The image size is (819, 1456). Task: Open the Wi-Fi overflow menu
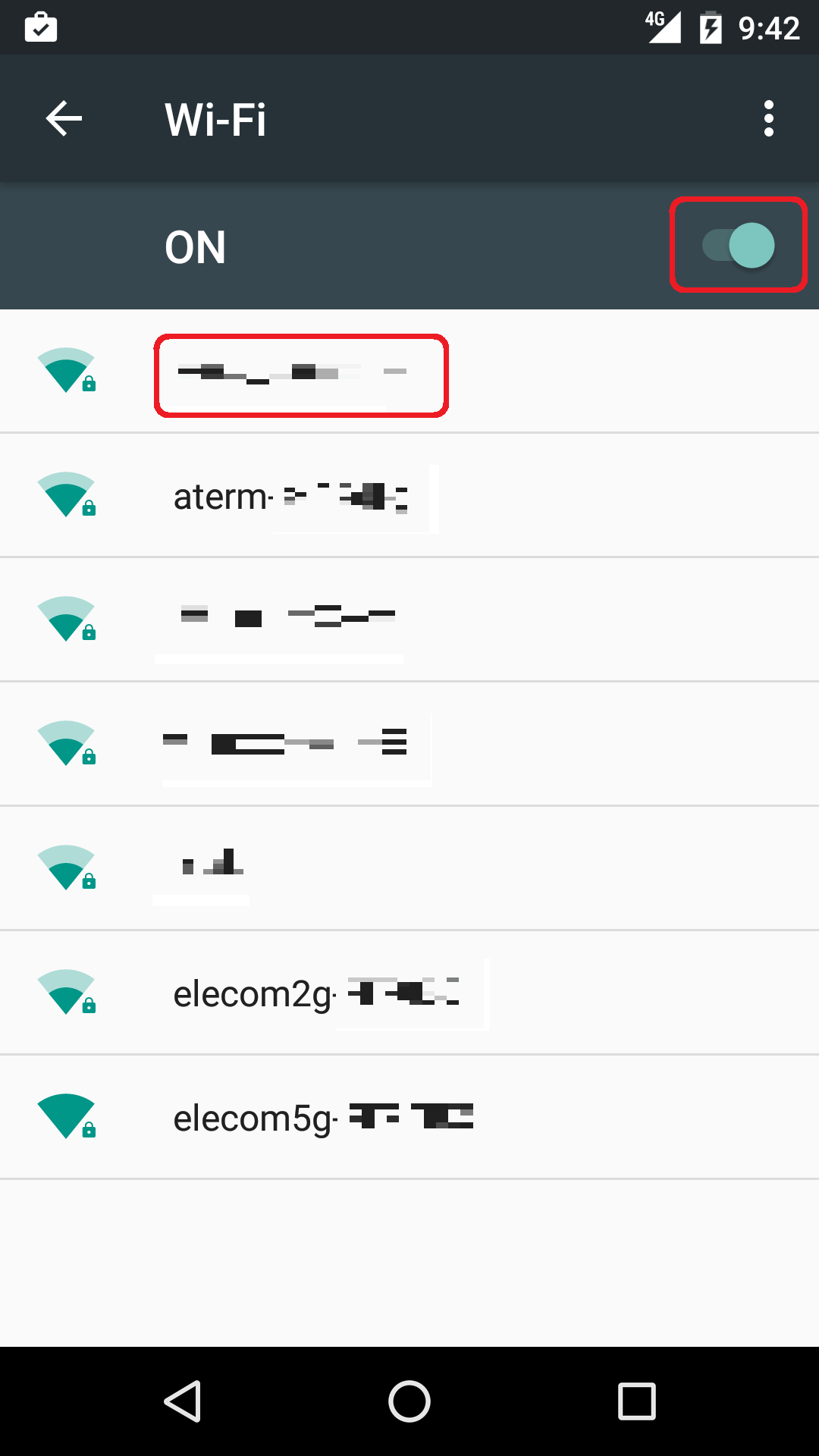(x=769, y=119)
